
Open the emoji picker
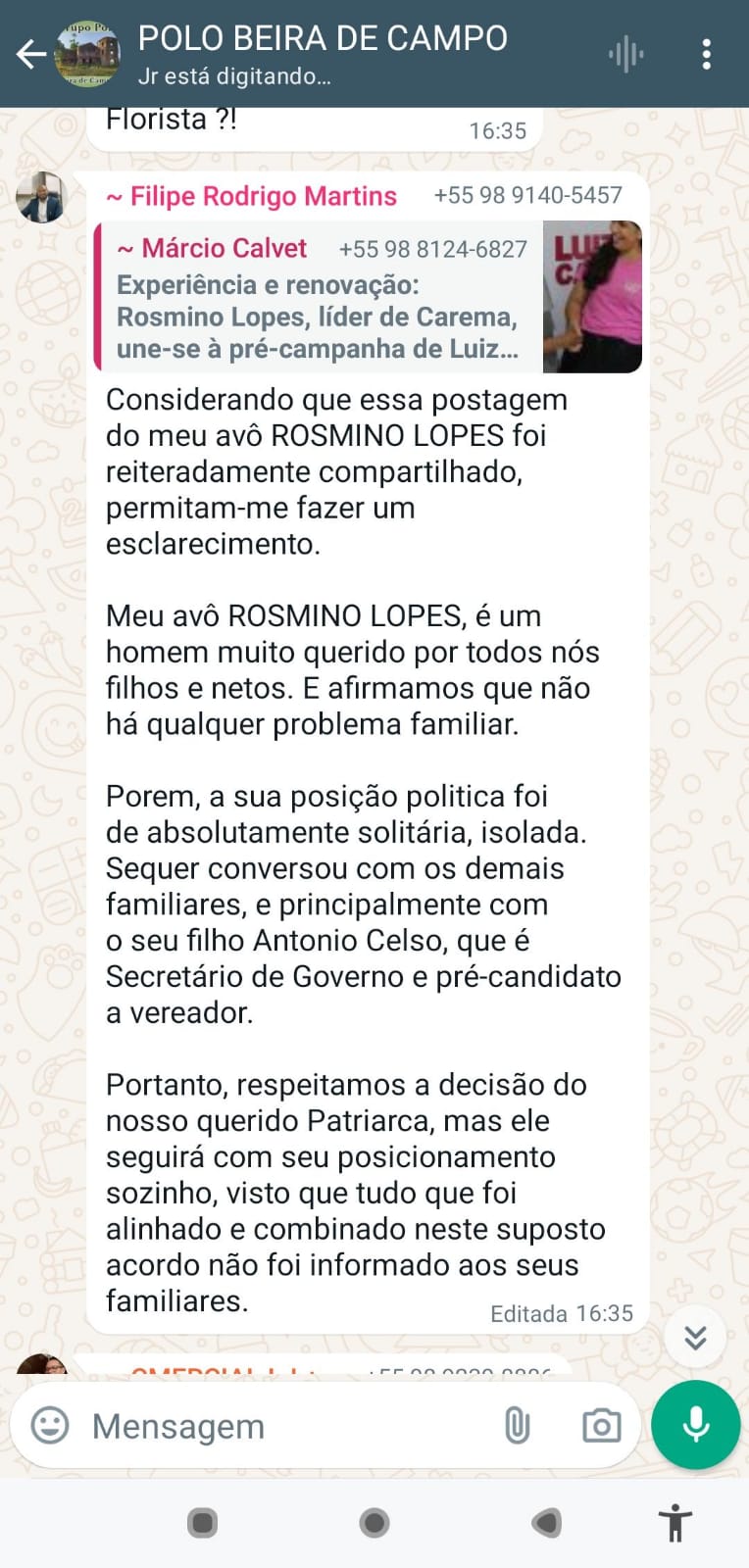pyautogui.click(x=50, y=1425)
